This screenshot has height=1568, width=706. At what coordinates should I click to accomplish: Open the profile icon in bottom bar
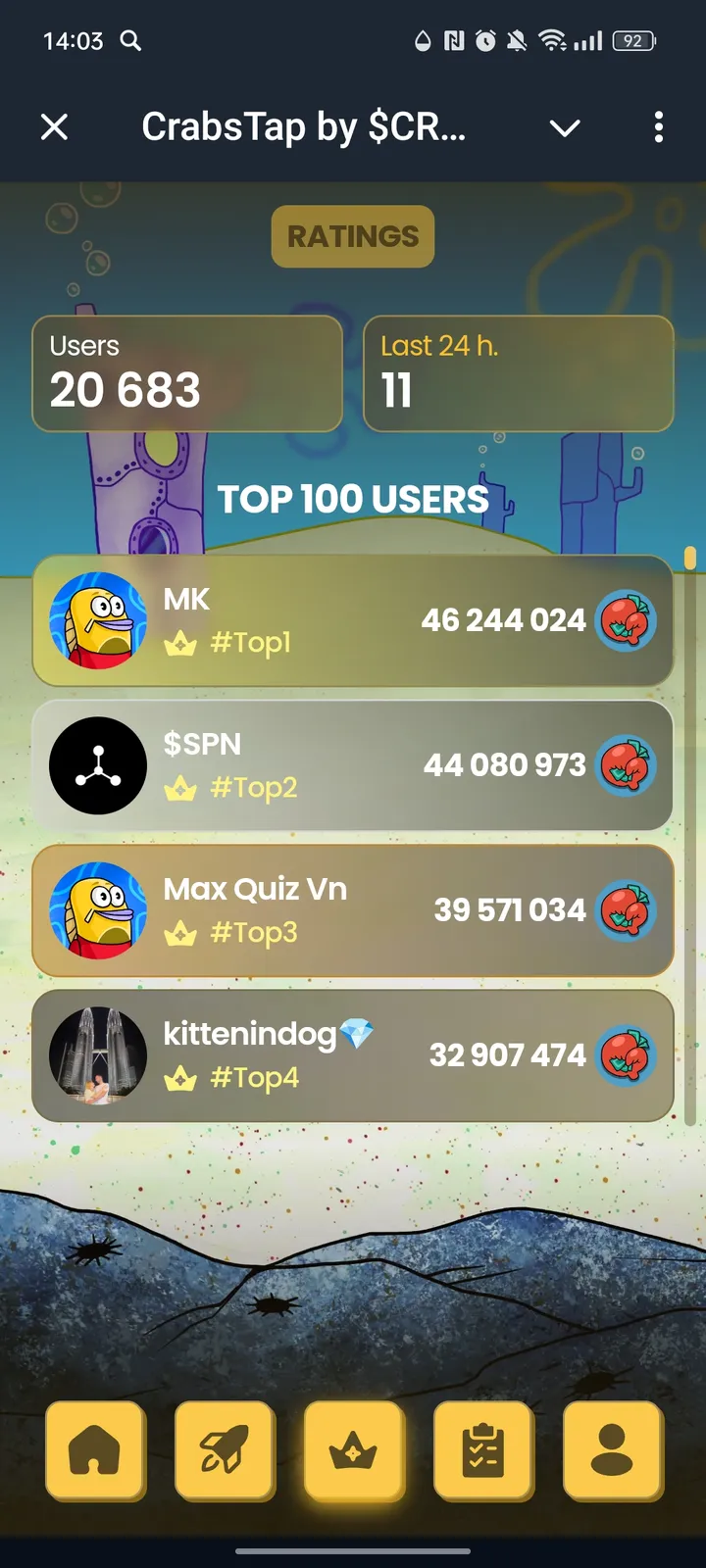pyautogui.click(x=612, y=1451)
